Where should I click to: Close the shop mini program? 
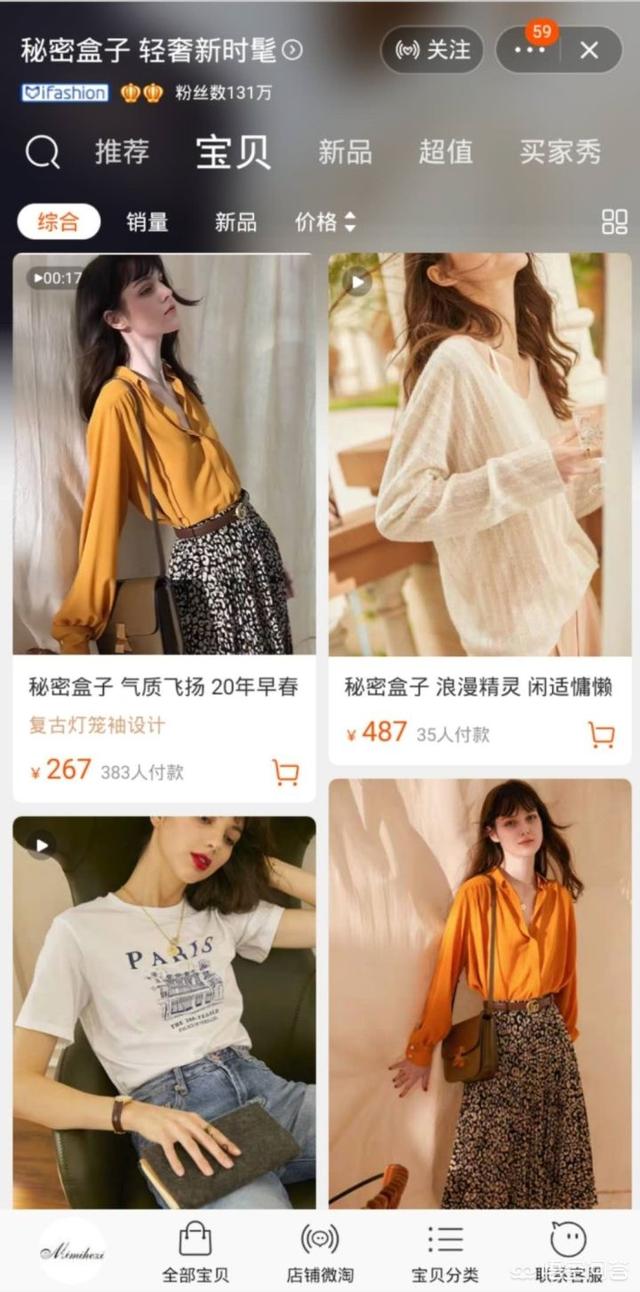point(590,50)
